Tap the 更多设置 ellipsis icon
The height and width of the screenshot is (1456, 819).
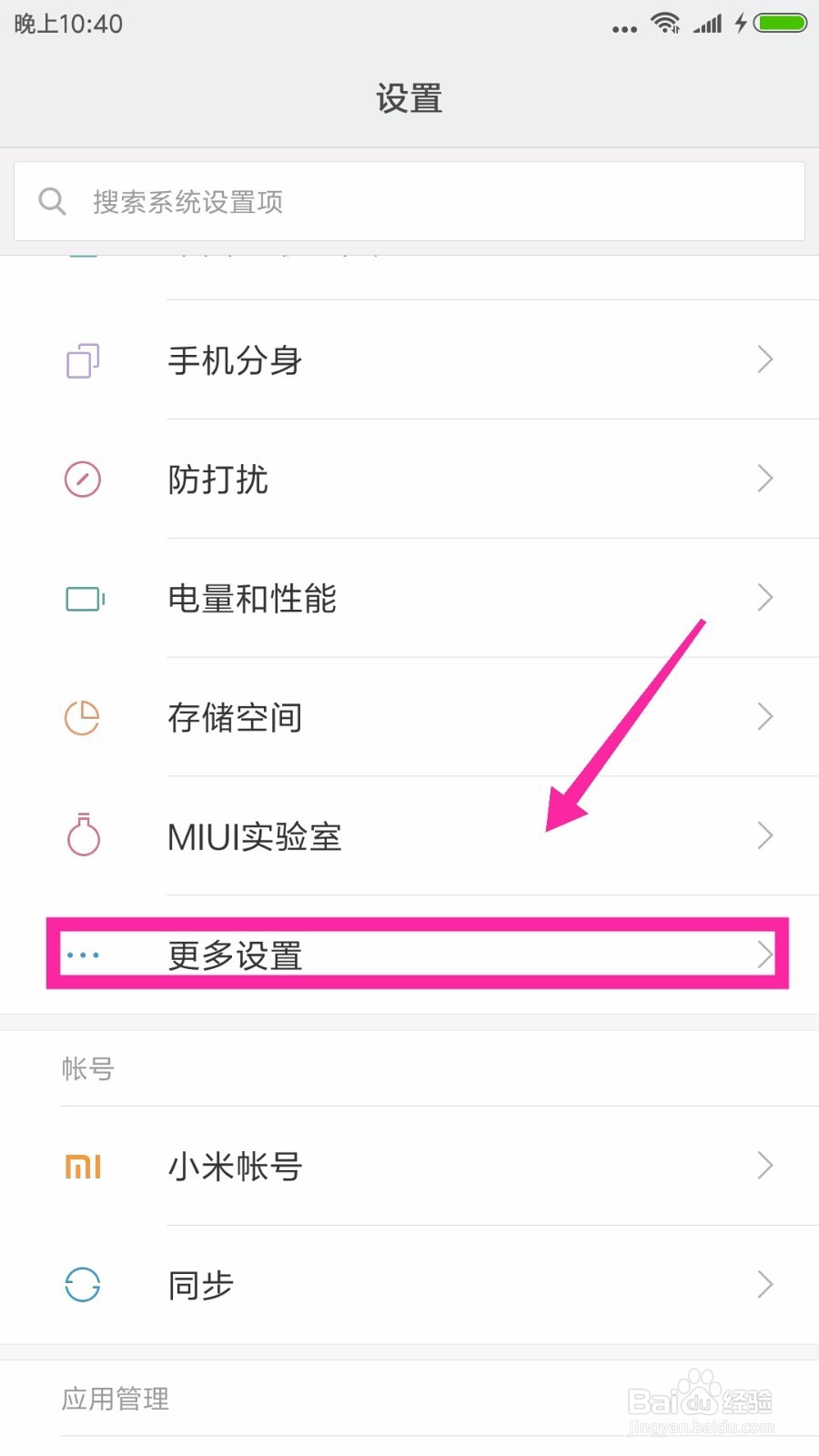(83, 955)
